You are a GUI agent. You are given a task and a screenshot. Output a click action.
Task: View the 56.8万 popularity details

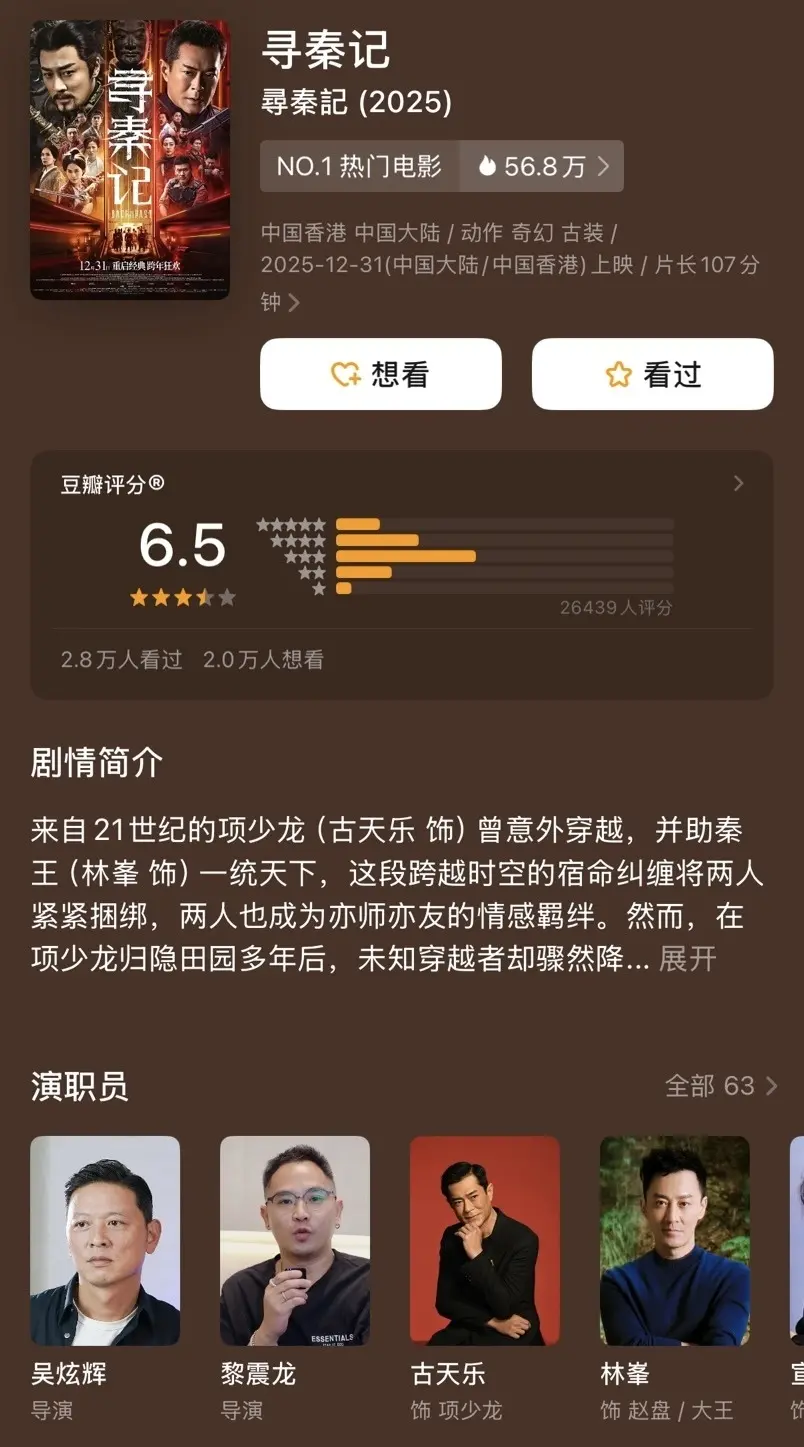(543, 166)
